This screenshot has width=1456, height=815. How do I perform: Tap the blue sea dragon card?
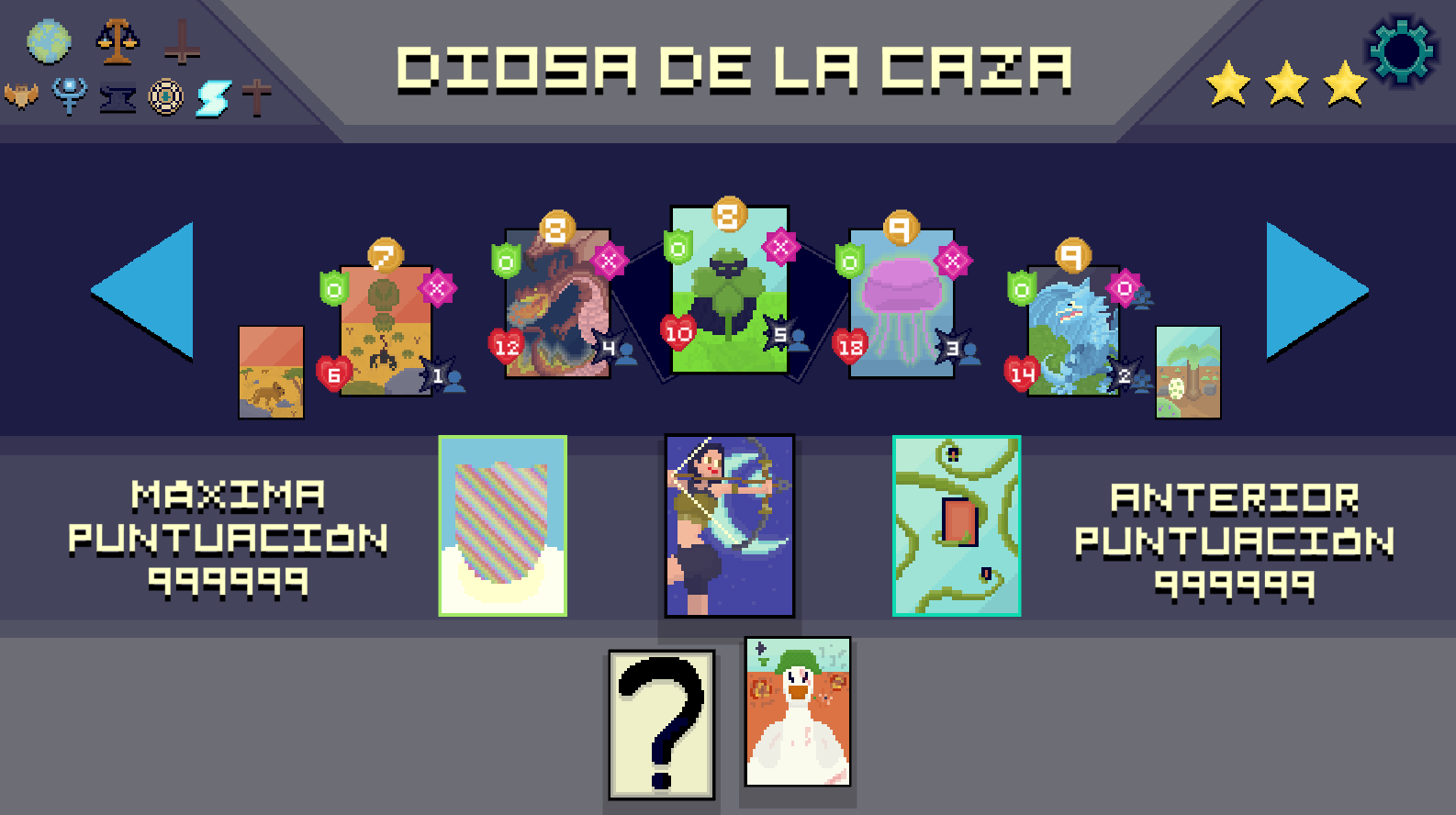1072,332
